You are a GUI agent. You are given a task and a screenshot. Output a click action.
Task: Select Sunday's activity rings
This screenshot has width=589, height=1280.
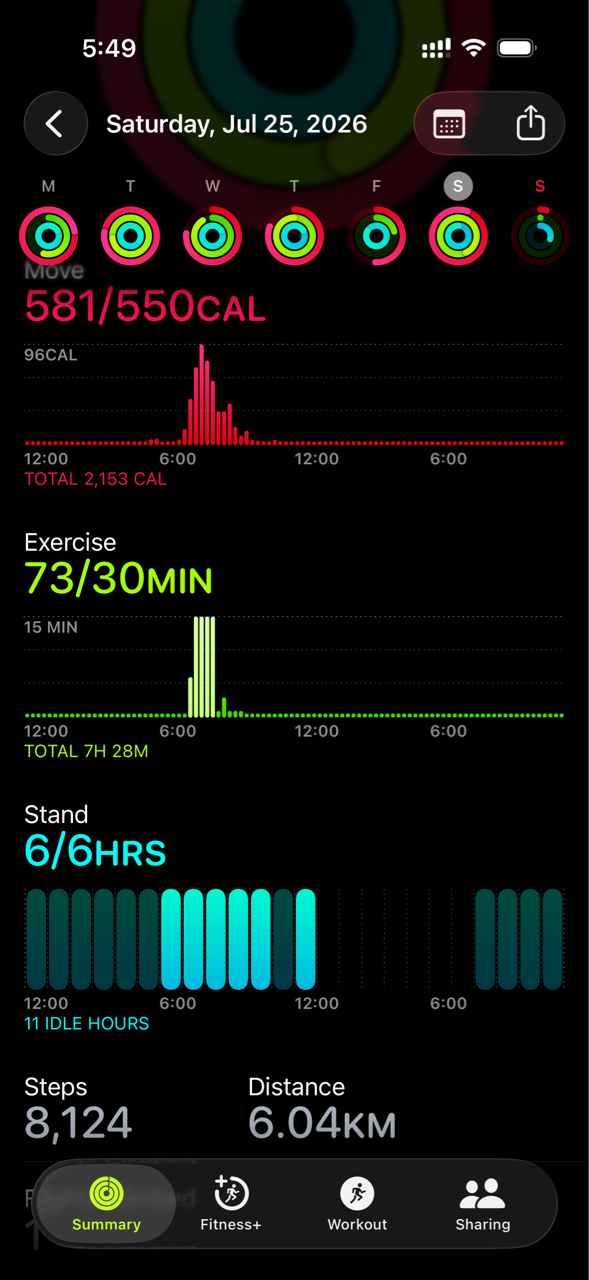(540, 236)
